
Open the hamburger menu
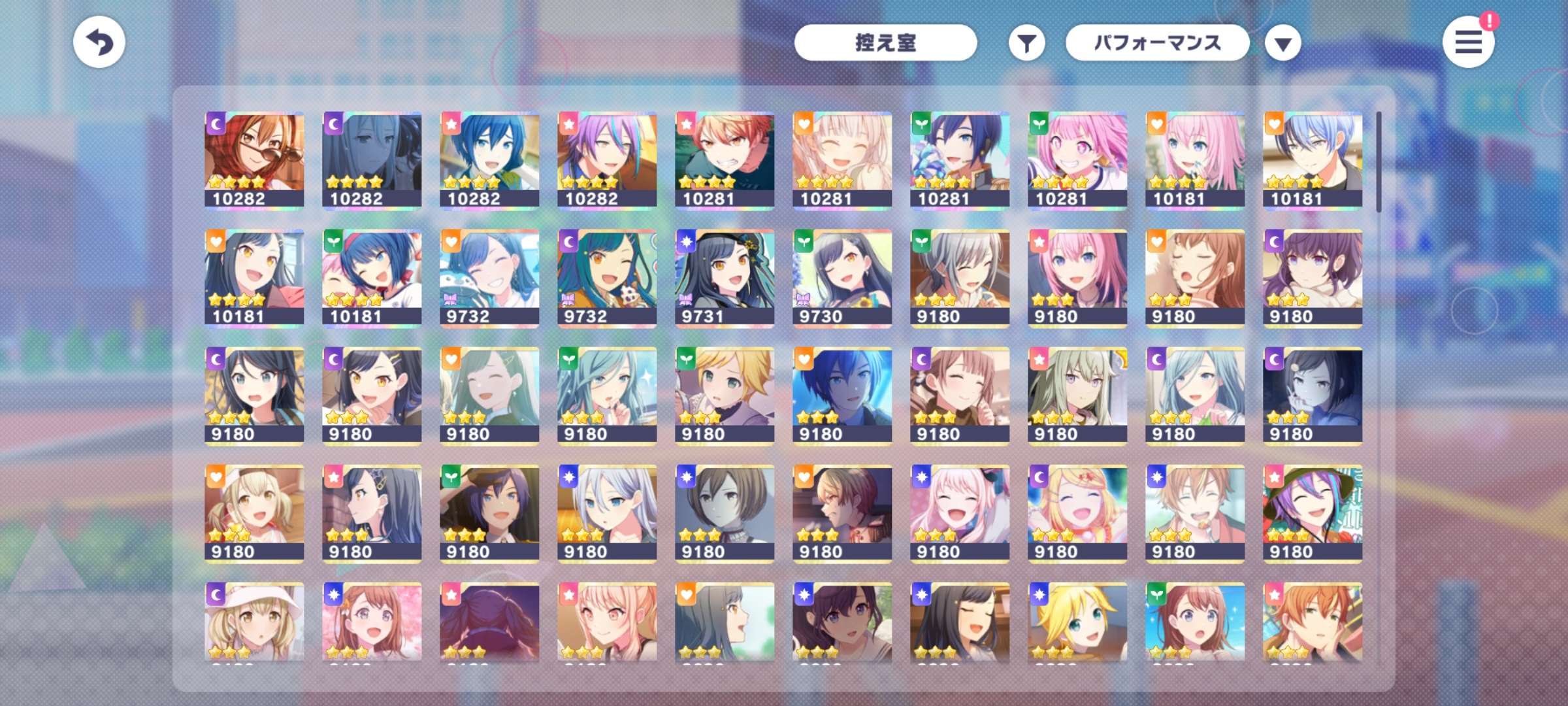pos(1468,43)
